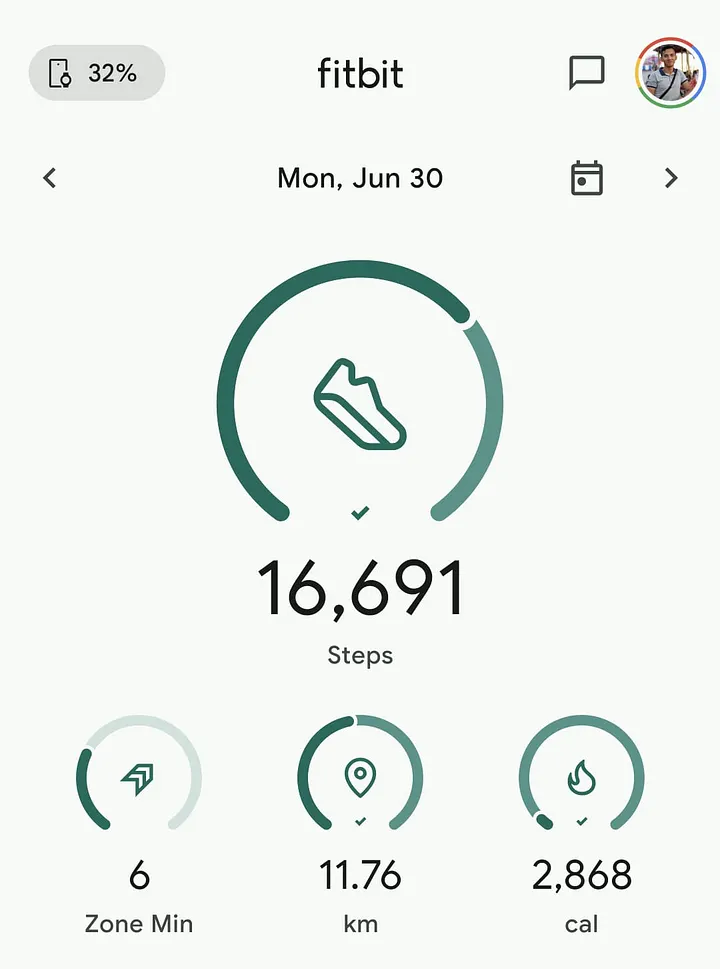Image resolution: width=720 pixels, height=969 pixels.
Task: Open the calendar date picker icon
Action: click(585, 177)
